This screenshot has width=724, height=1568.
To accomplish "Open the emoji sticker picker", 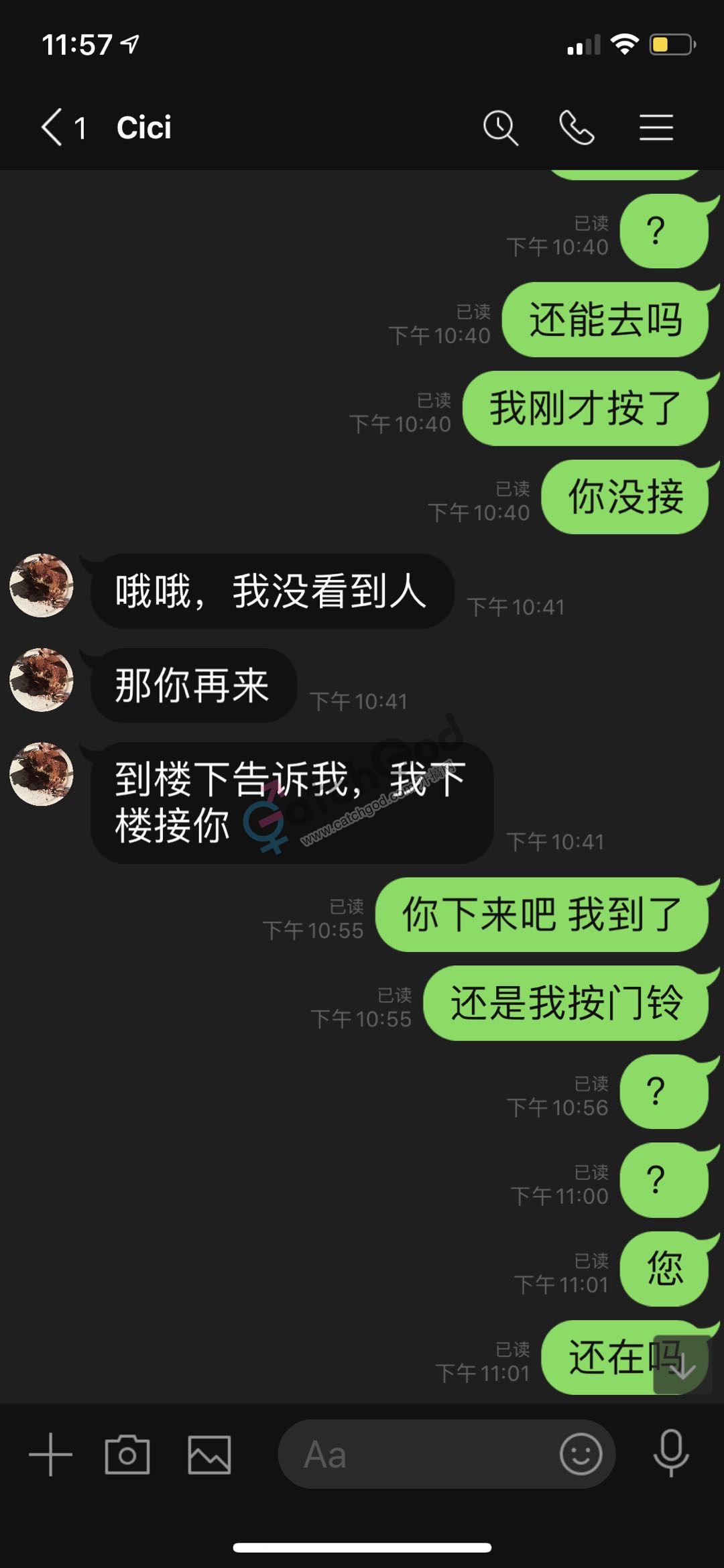I will pyautogui.click(x=581, y=1454).
